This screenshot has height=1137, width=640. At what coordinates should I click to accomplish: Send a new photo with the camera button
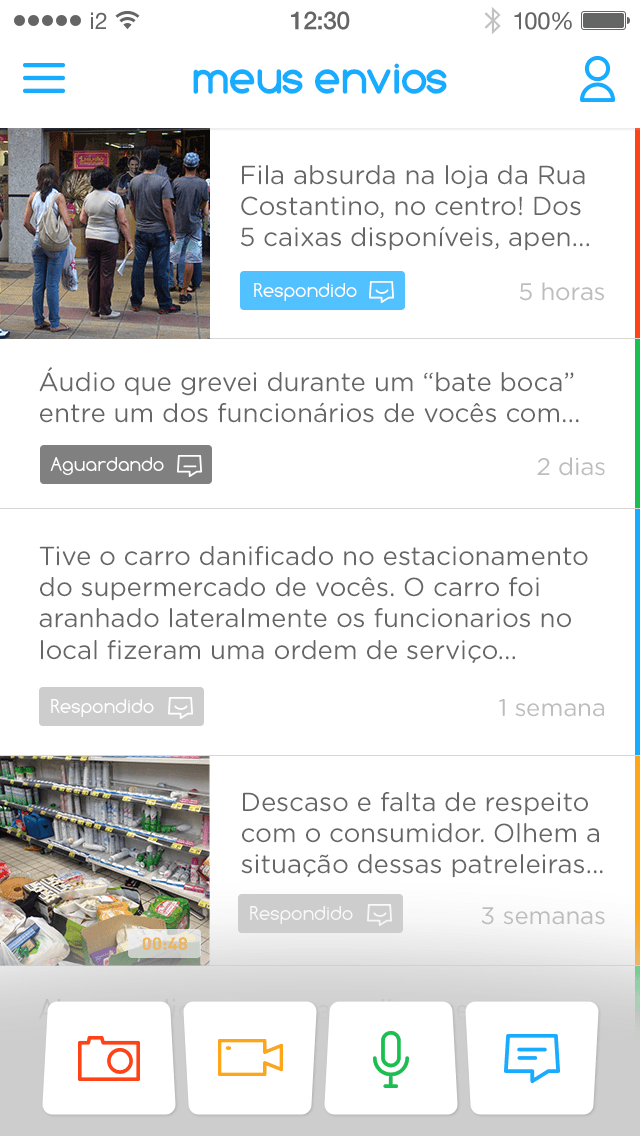(x=109, y=1057)
